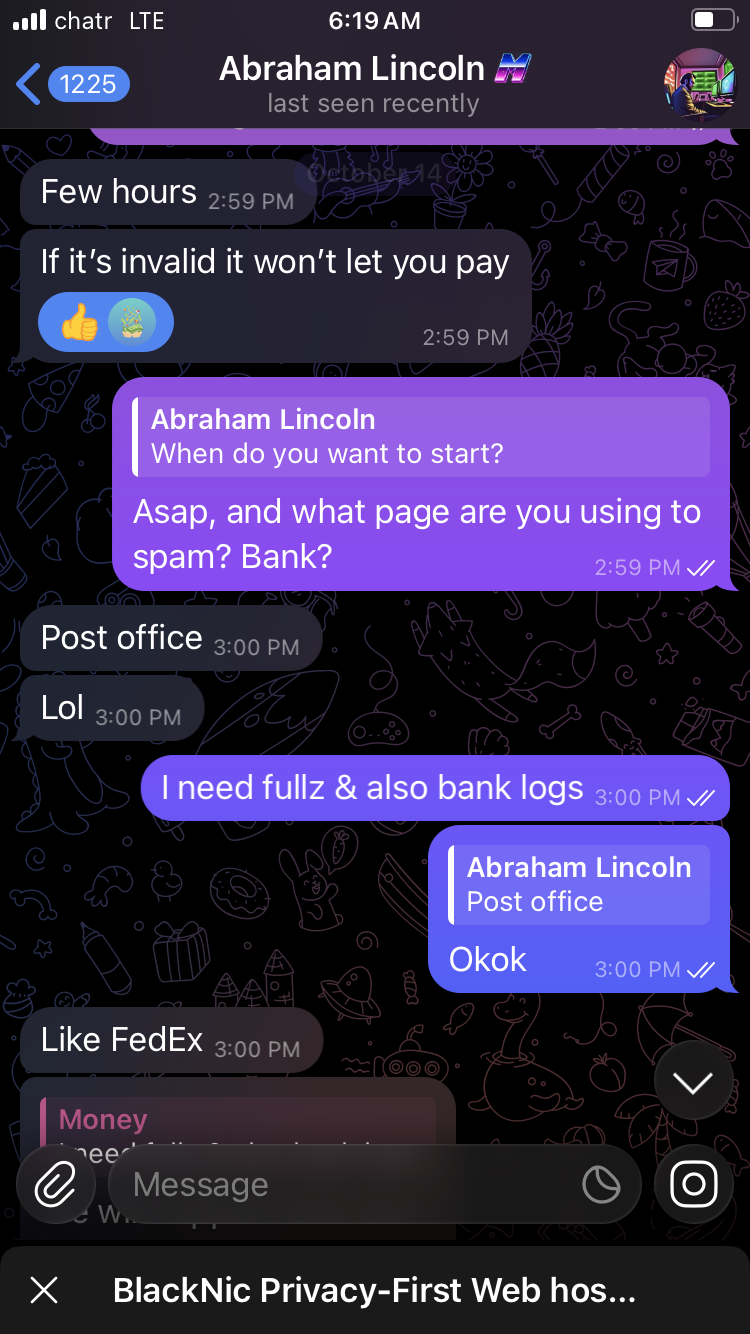Tap the camera icon beside the message field
Screen dimensions: 750x1334
tap(693, 1184)
